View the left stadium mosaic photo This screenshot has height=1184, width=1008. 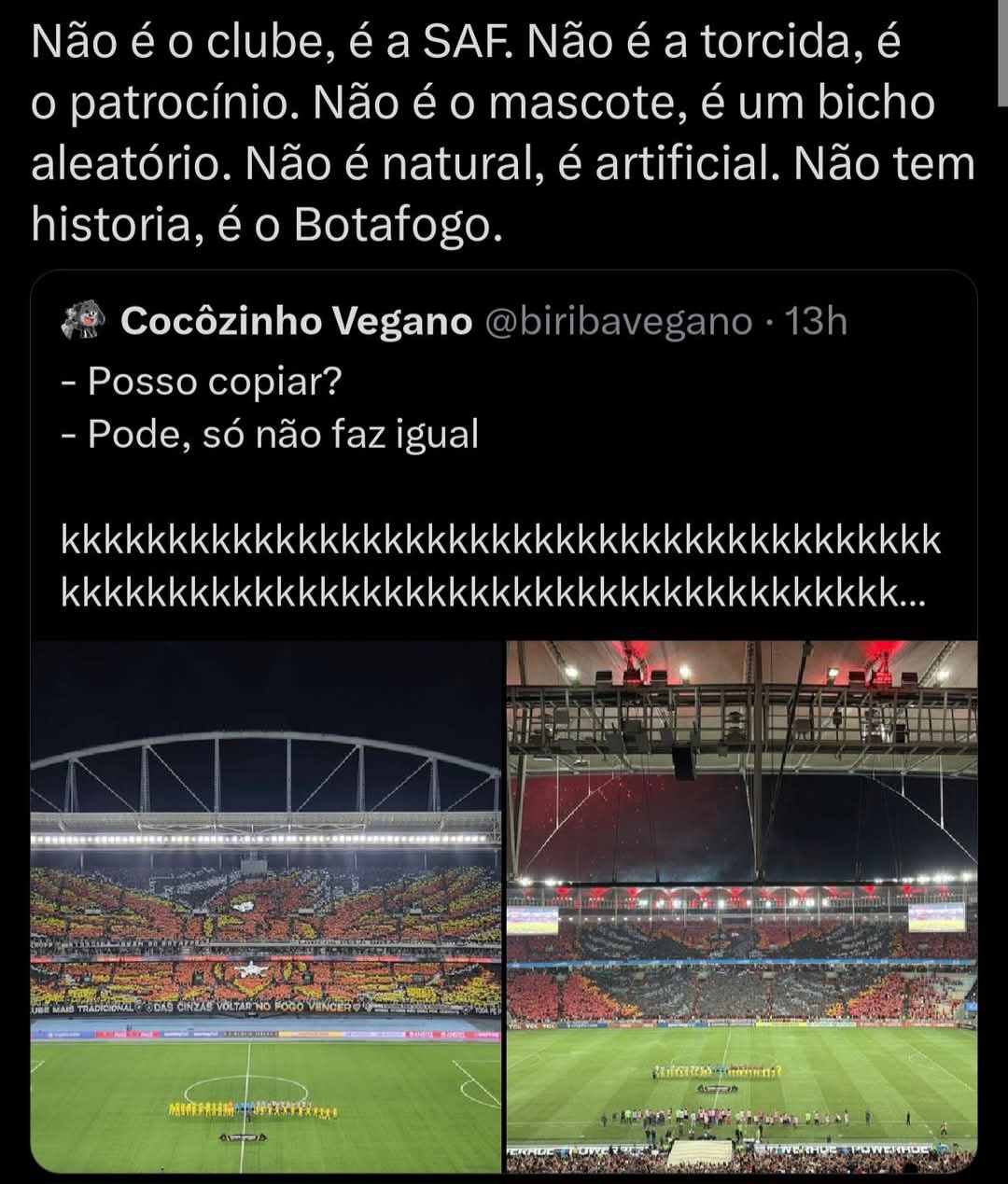(x=266, y=906)
